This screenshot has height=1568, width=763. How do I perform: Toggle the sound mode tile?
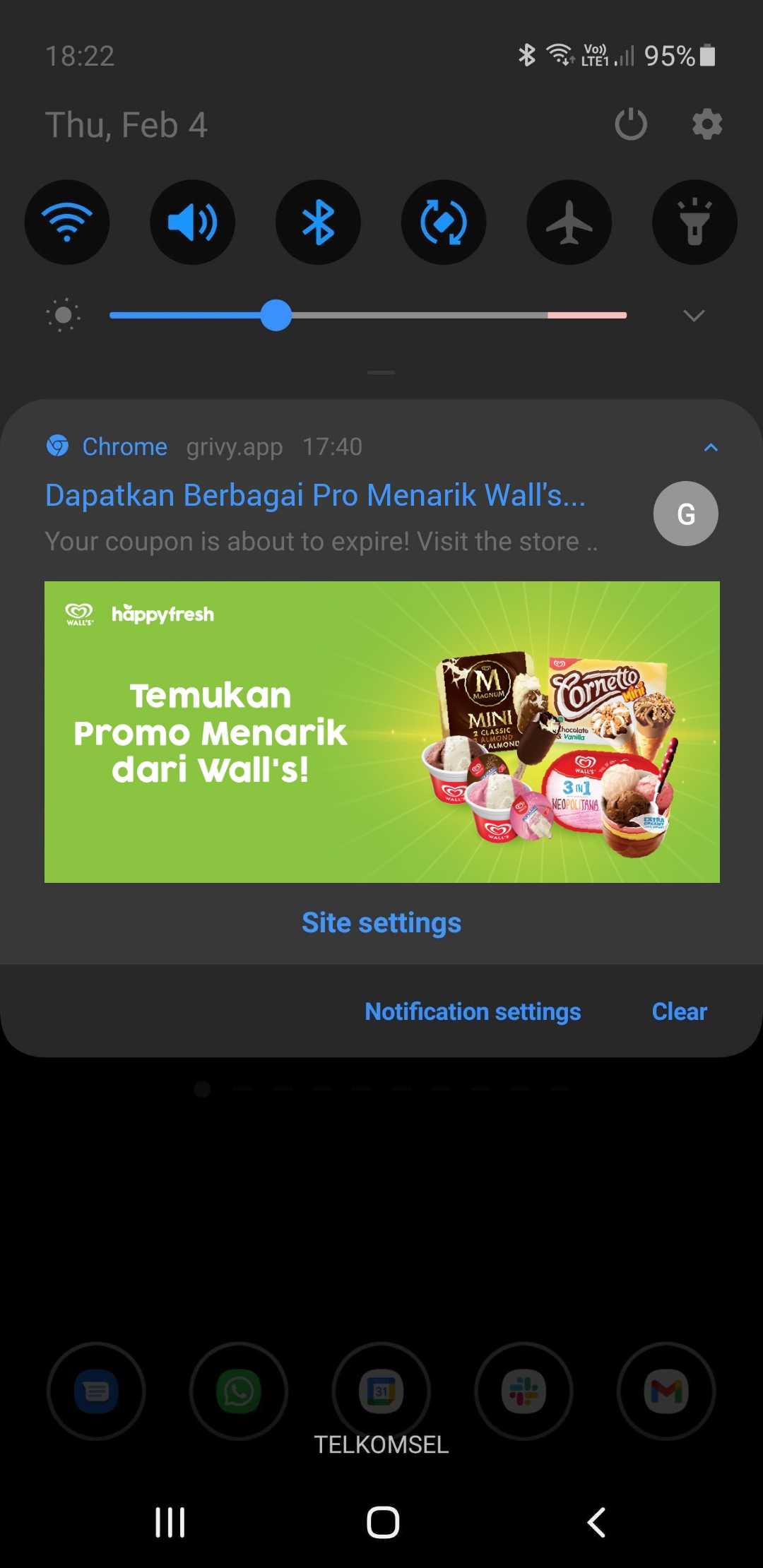(192, 222)
